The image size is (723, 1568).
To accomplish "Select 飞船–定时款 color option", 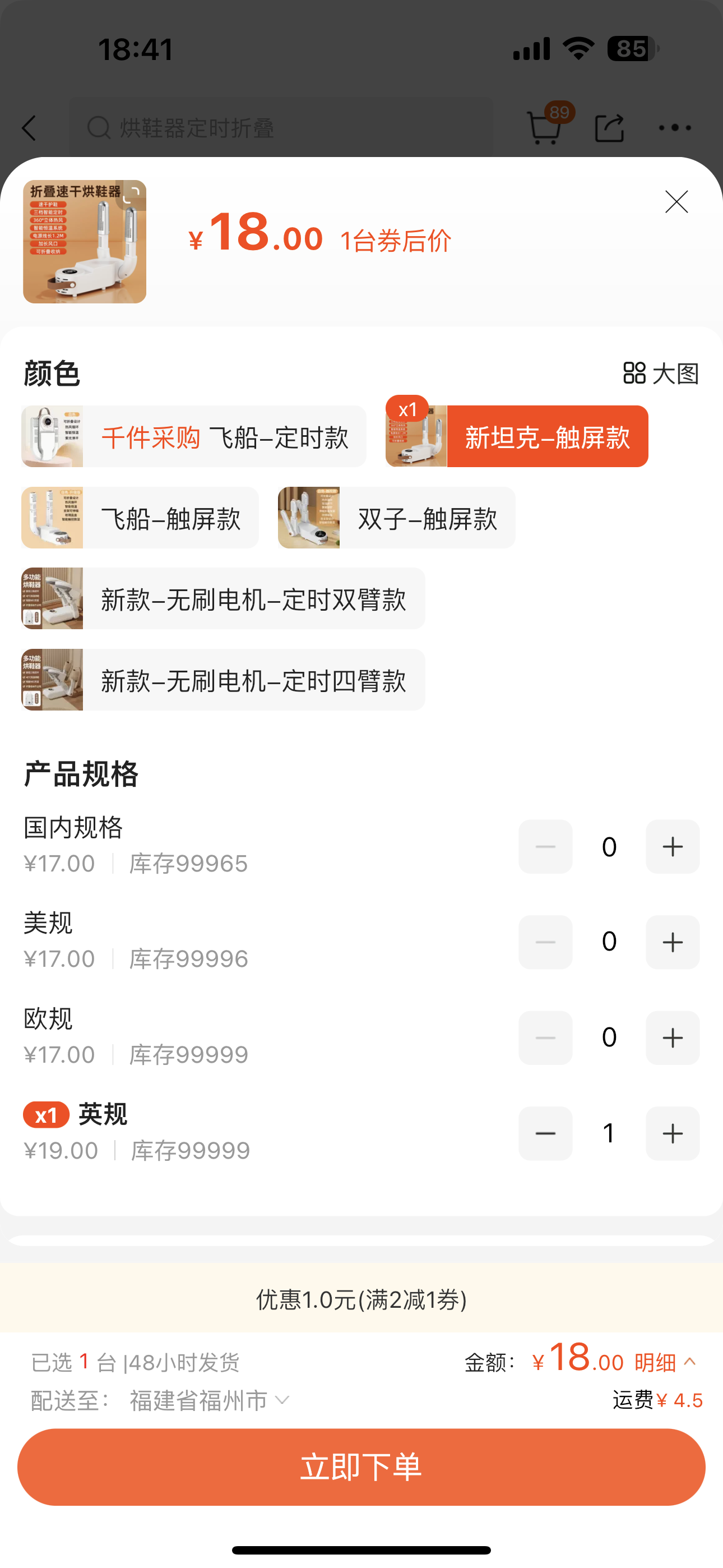I will (193, 437).
